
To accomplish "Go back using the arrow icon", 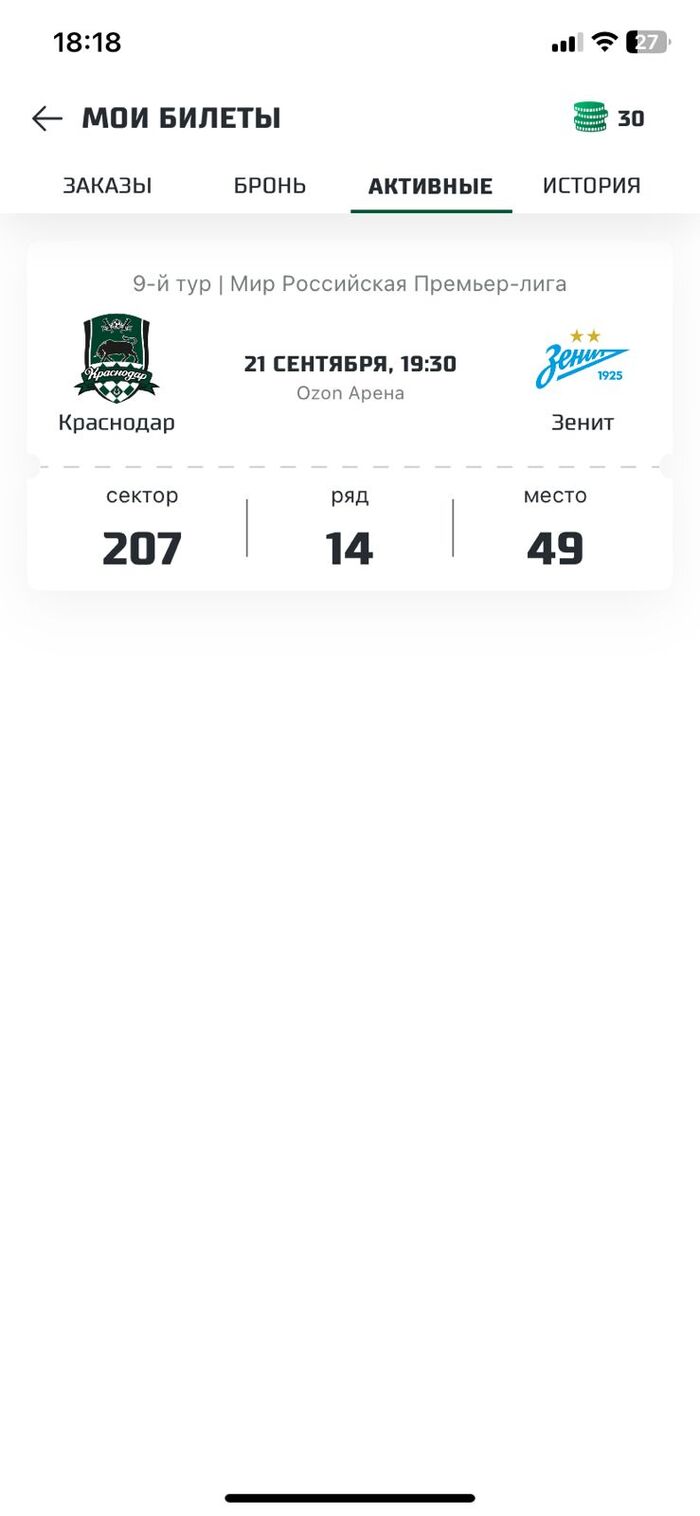I will point(47,119).
